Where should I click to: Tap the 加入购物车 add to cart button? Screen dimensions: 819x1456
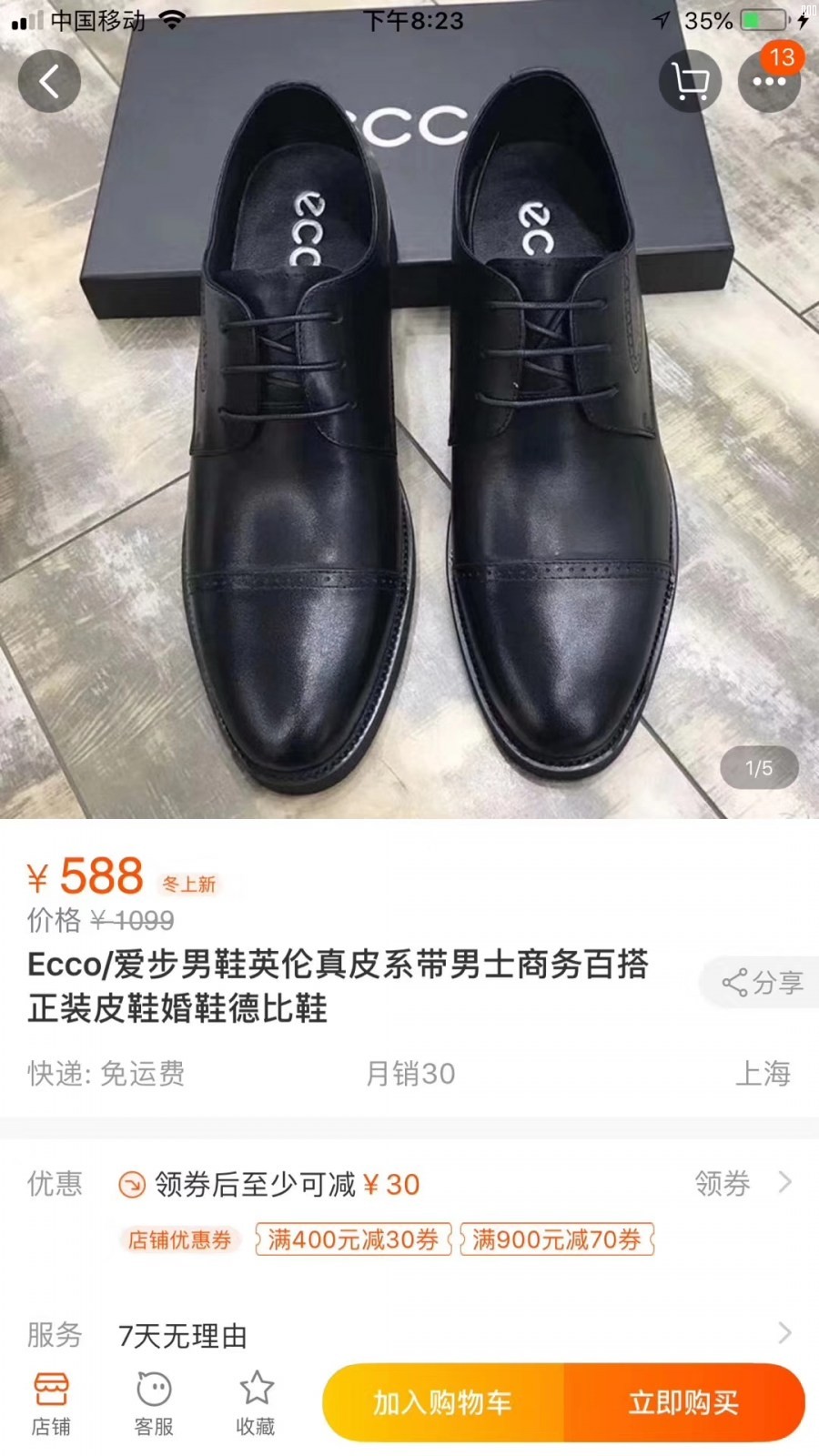[x=443, y=1401]
